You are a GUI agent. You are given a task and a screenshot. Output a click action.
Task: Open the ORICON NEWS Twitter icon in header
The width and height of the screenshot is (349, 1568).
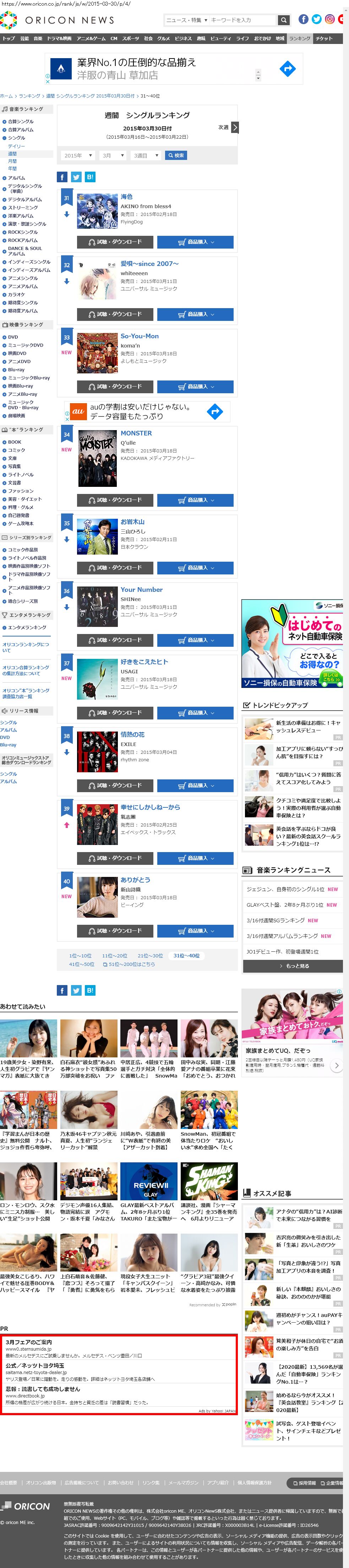tap(316, 20)
